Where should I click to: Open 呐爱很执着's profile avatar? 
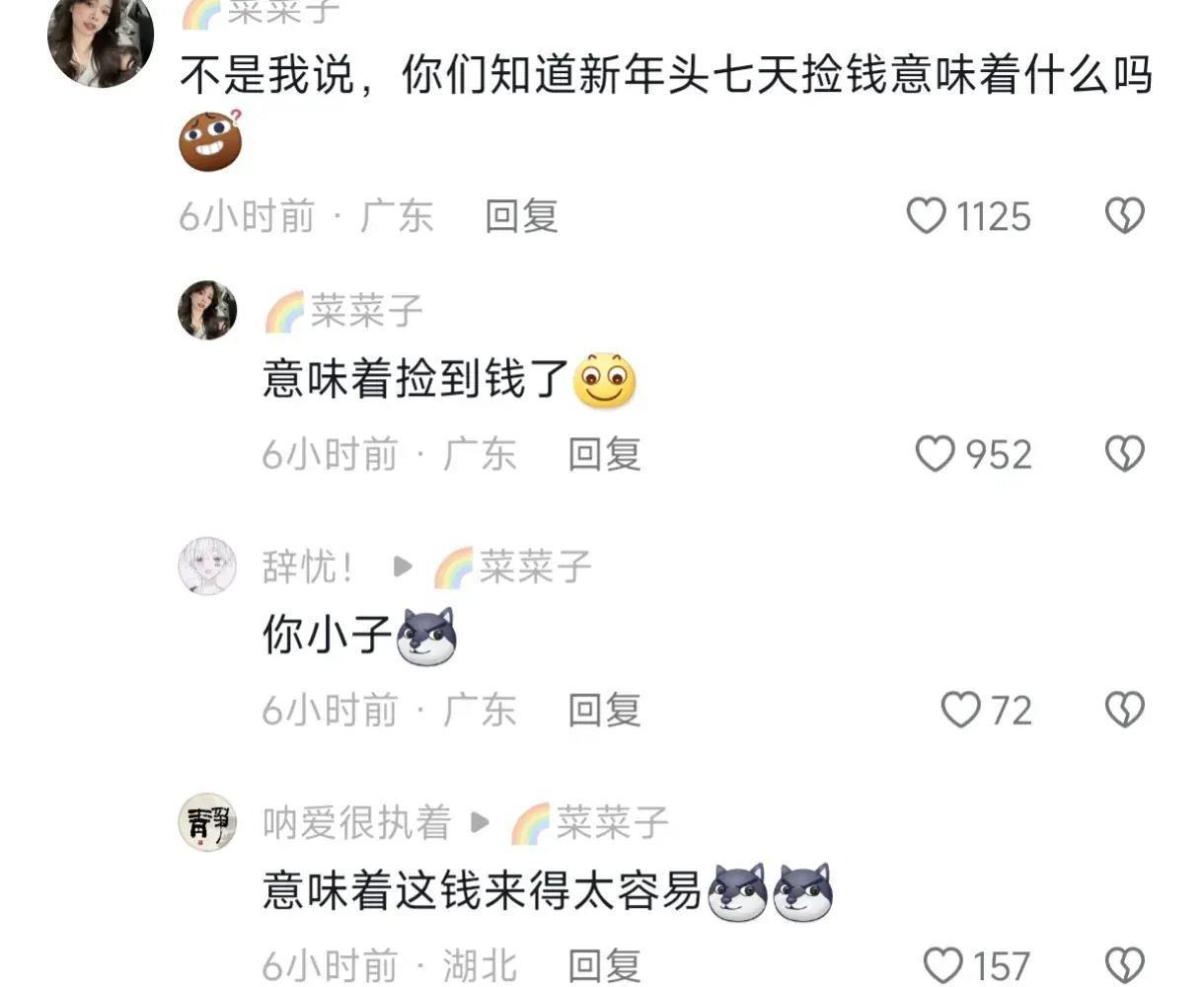[x=207, y=821]
